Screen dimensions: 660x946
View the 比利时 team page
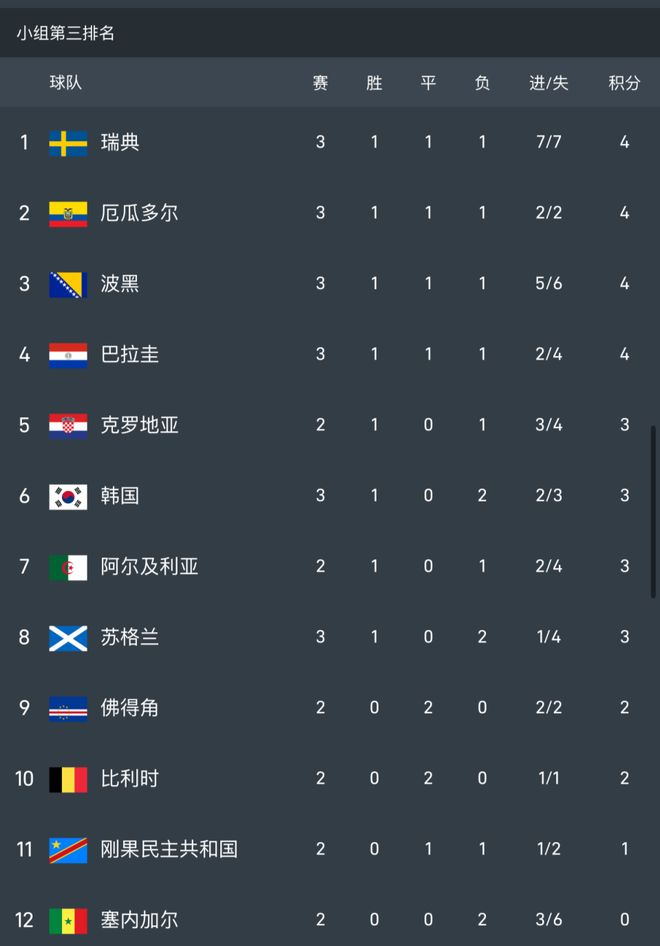pos(330,778)
